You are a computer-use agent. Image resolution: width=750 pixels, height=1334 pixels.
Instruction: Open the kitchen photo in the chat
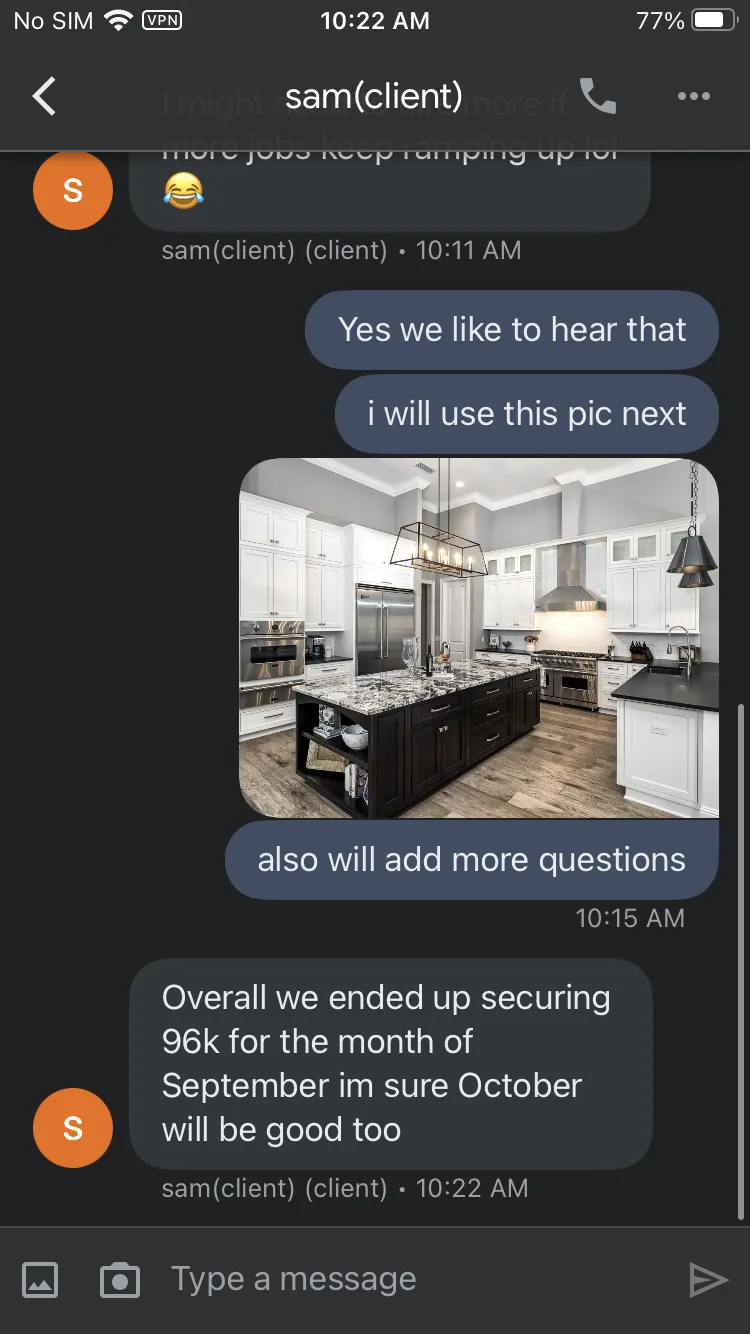[479, 637]
